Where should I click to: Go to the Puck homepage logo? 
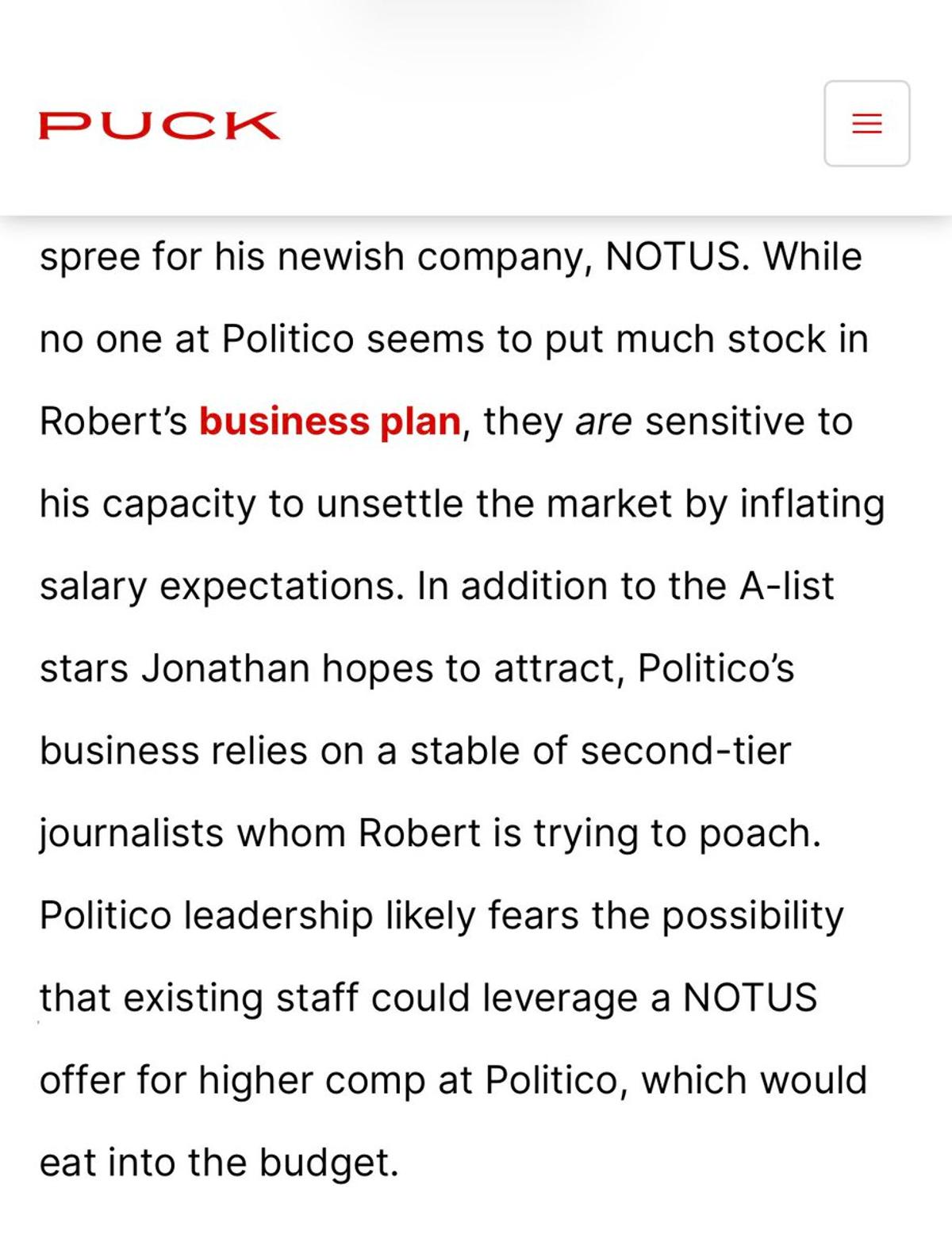159,125
